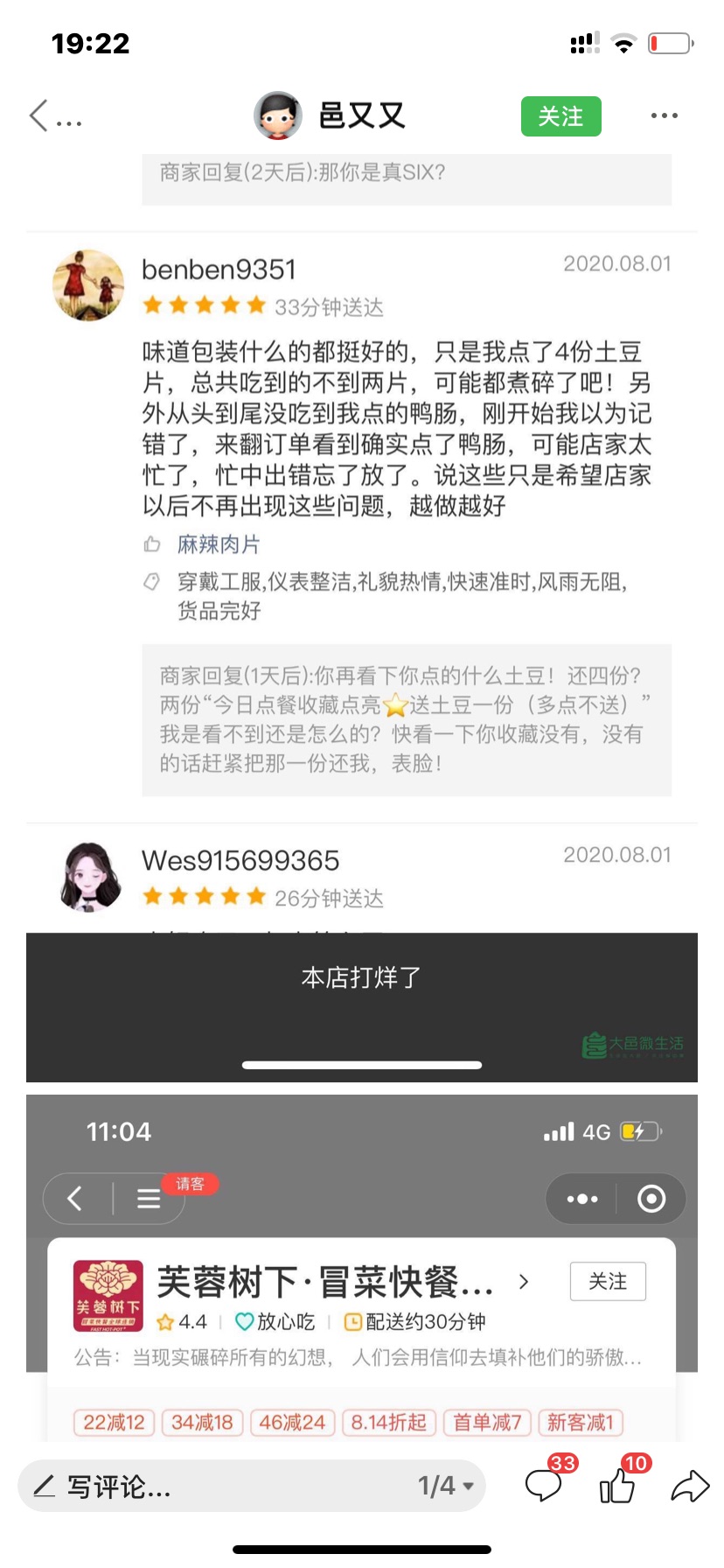Open 邑又又's profile avatar

[277, 115]
